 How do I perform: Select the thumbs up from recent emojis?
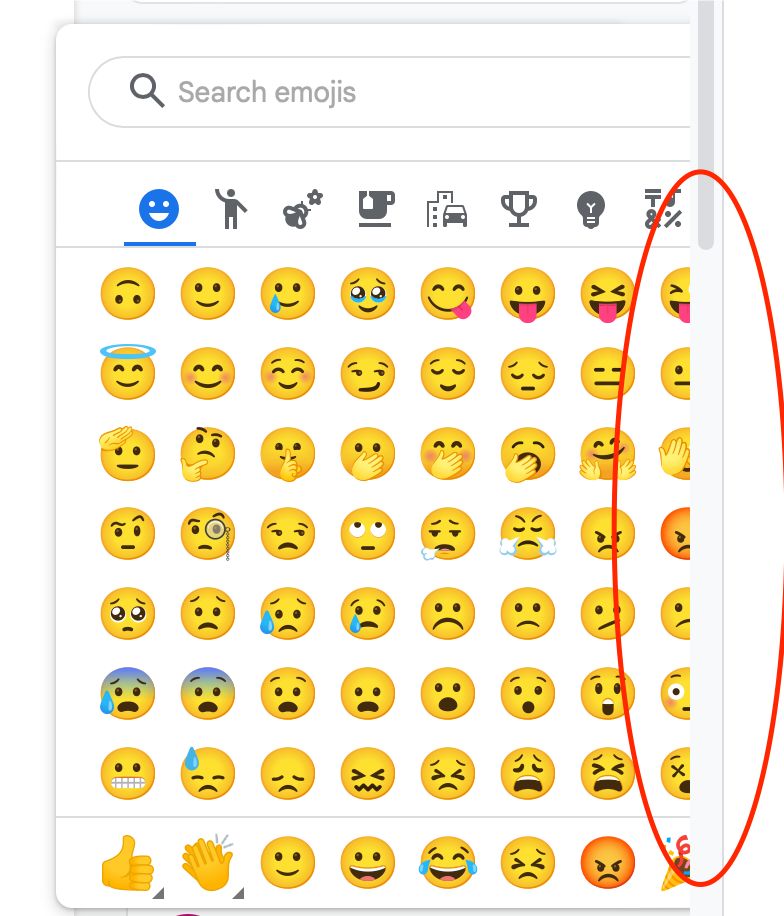(x=128, y=862)
